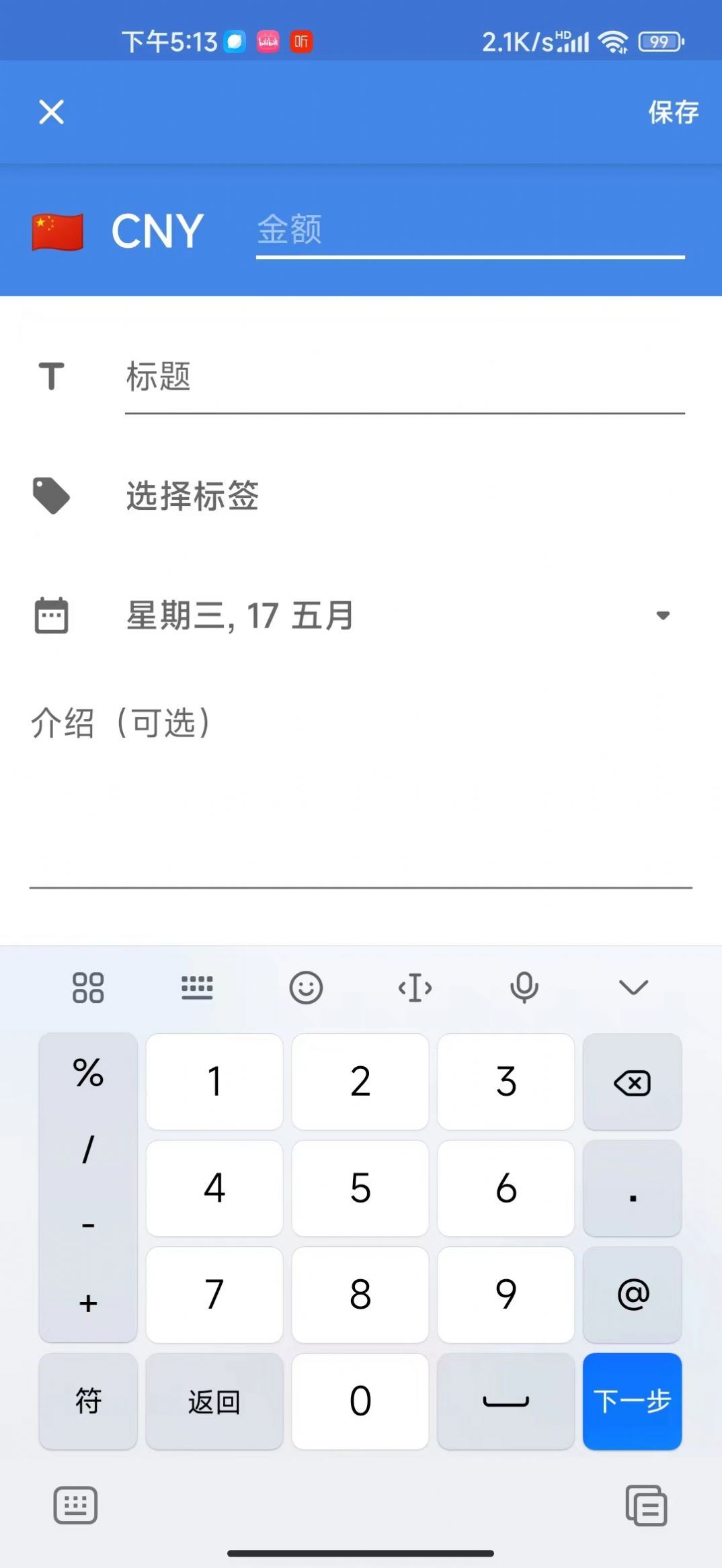Click the calendar icon beside the date
The height and width of the screenshot is (1568, 722).
[52, 615]
